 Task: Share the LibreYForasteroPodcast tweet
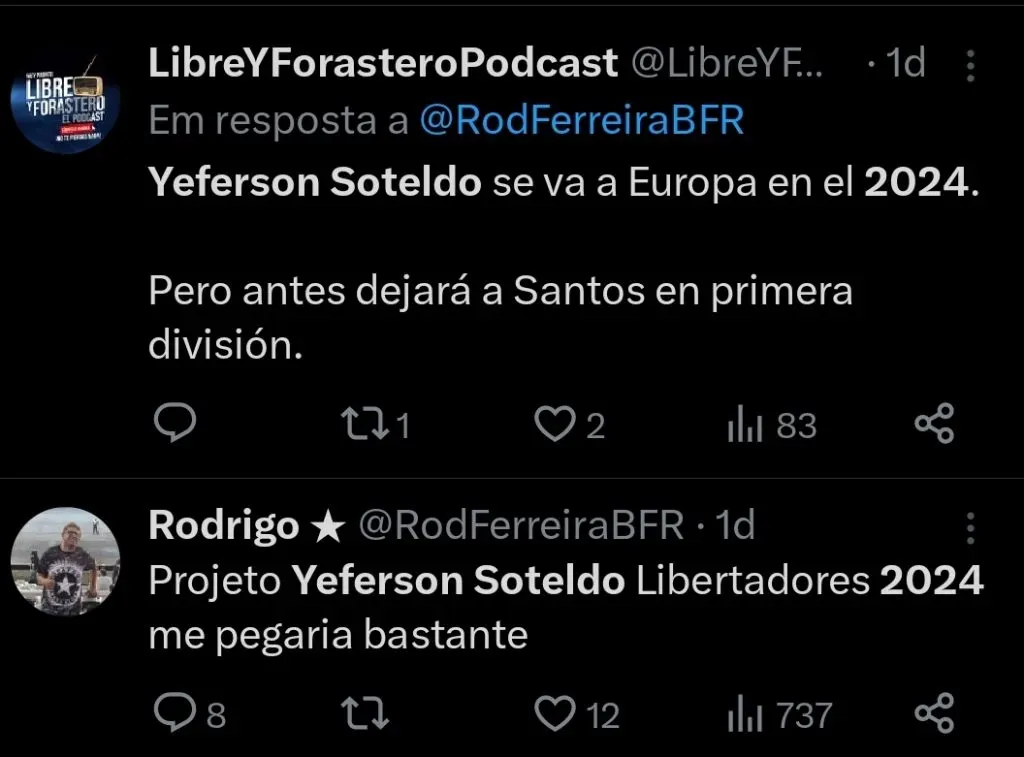(935, 425)
